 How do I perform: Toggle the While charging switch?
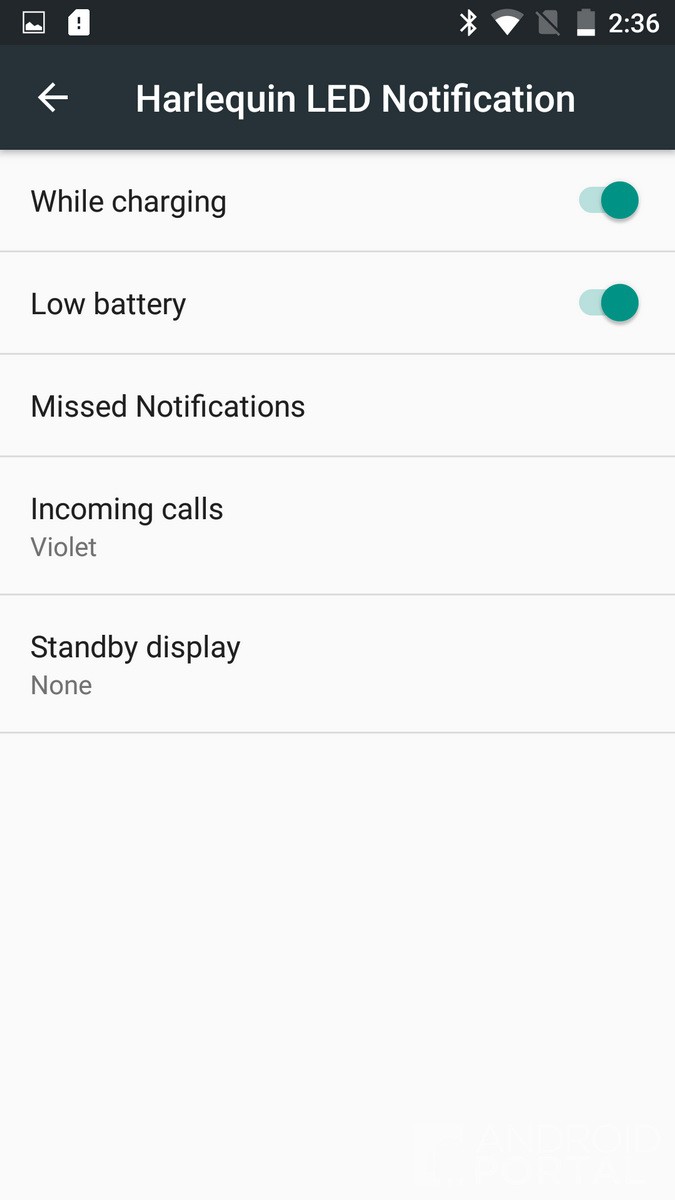pos(608,201)
